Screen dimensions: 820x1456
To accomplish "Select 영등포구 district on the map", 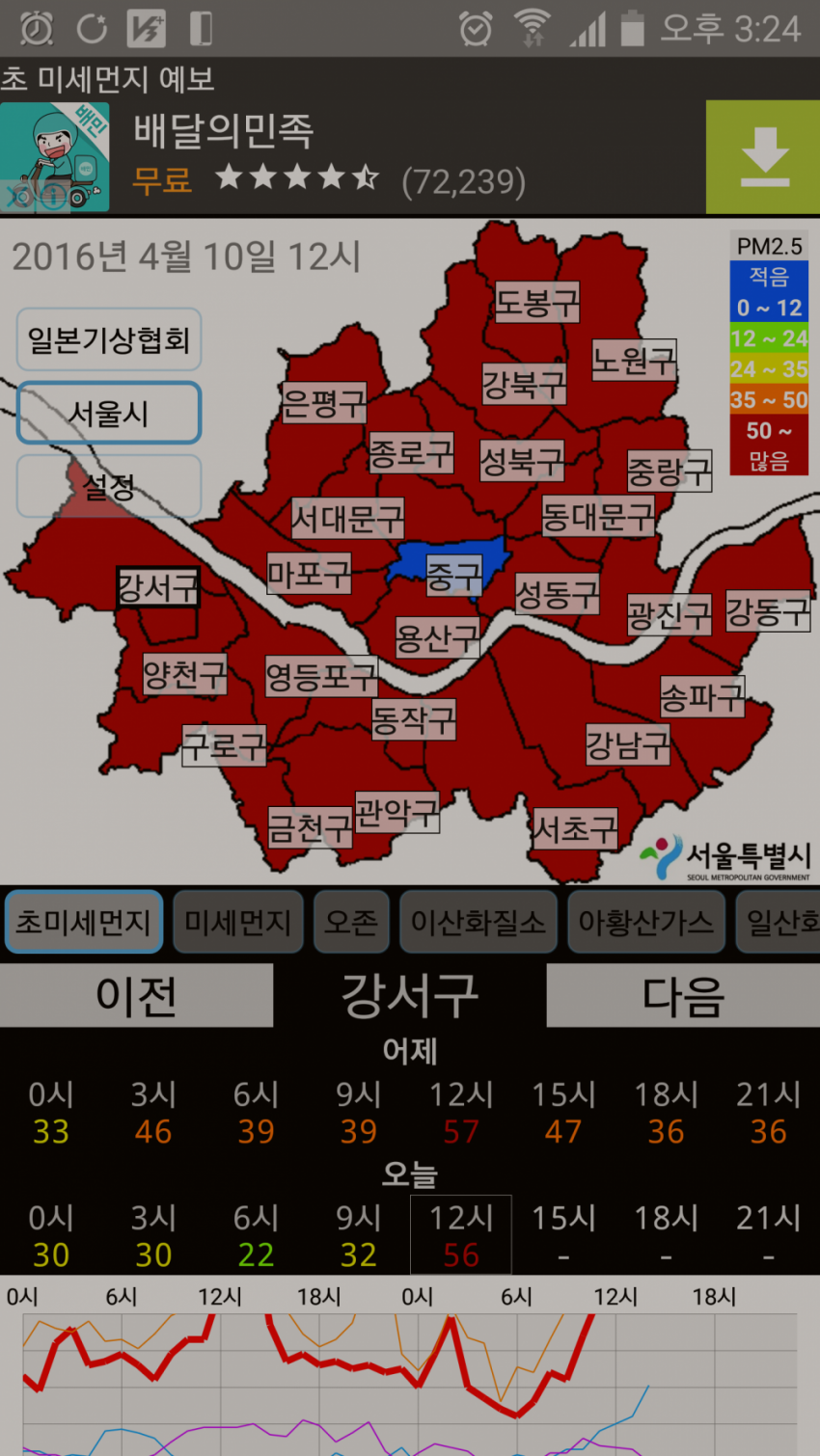I will pyautogui.click(x=321, y=676).
